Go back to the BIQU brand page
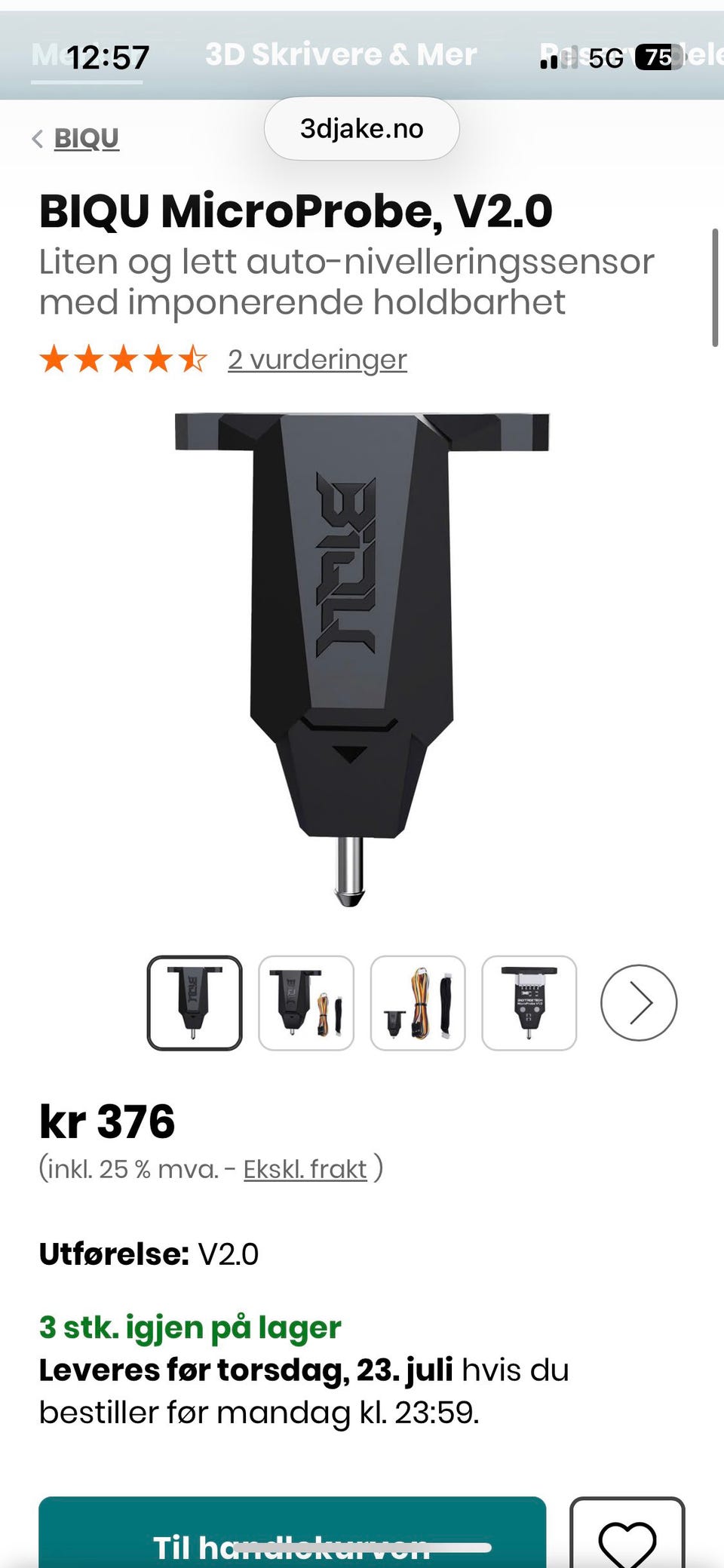Image resolution: width=724 pixels, height=1568 pixels. pos(76,138)
